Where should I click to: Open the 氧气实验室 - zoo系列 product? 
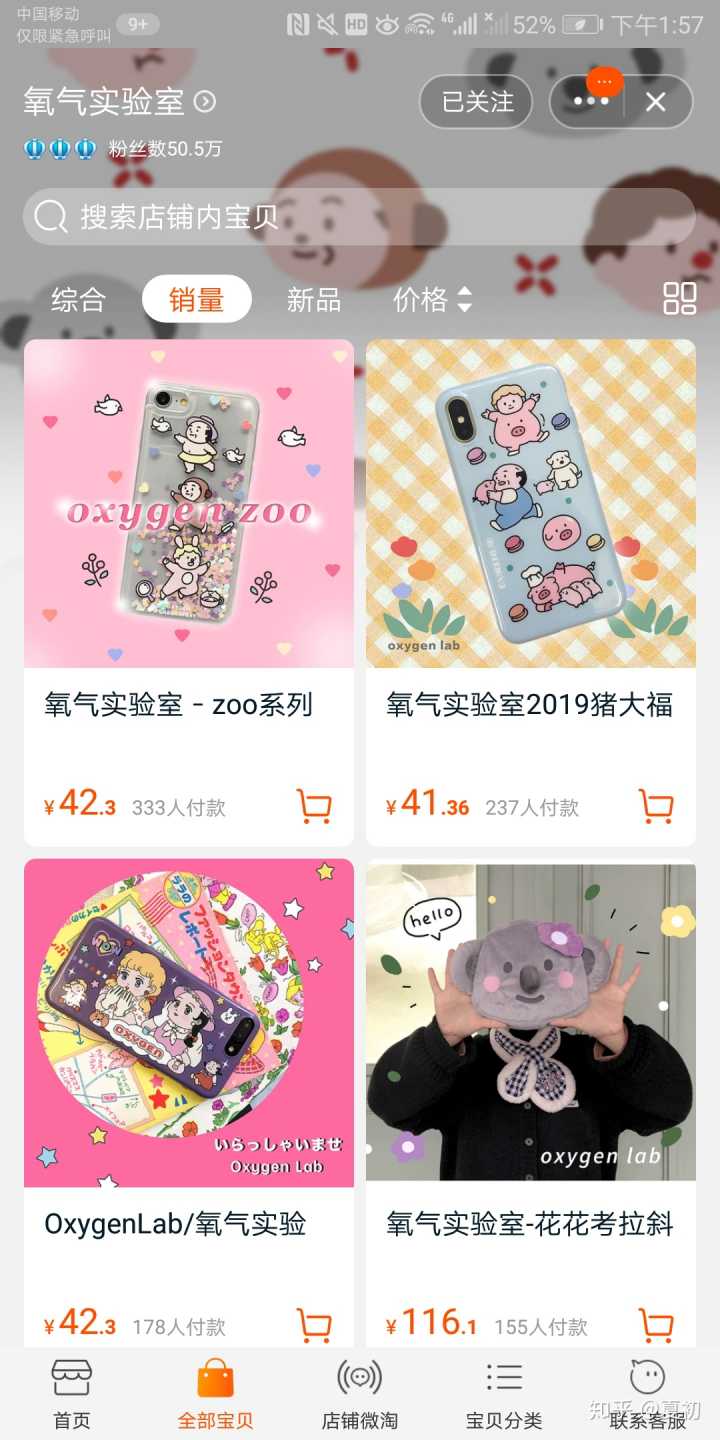[x=189, y=504]
